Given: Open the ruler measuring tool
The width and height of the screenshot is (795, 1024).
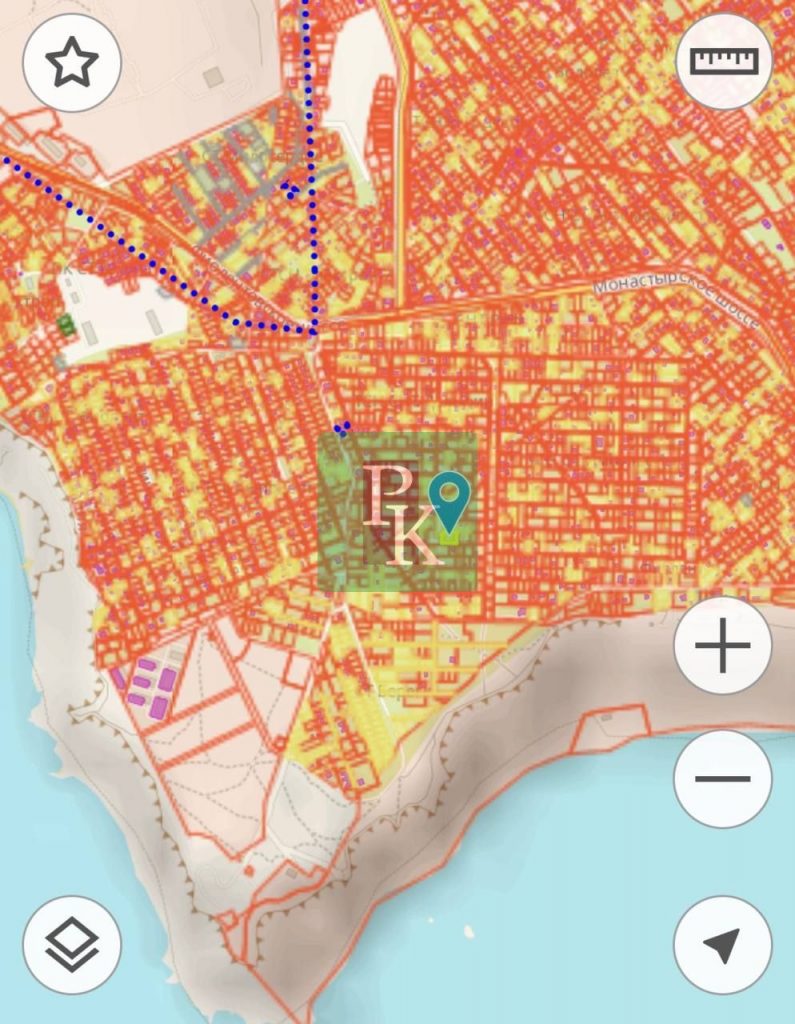Looking at the screenshot, I should click(724, 62).
